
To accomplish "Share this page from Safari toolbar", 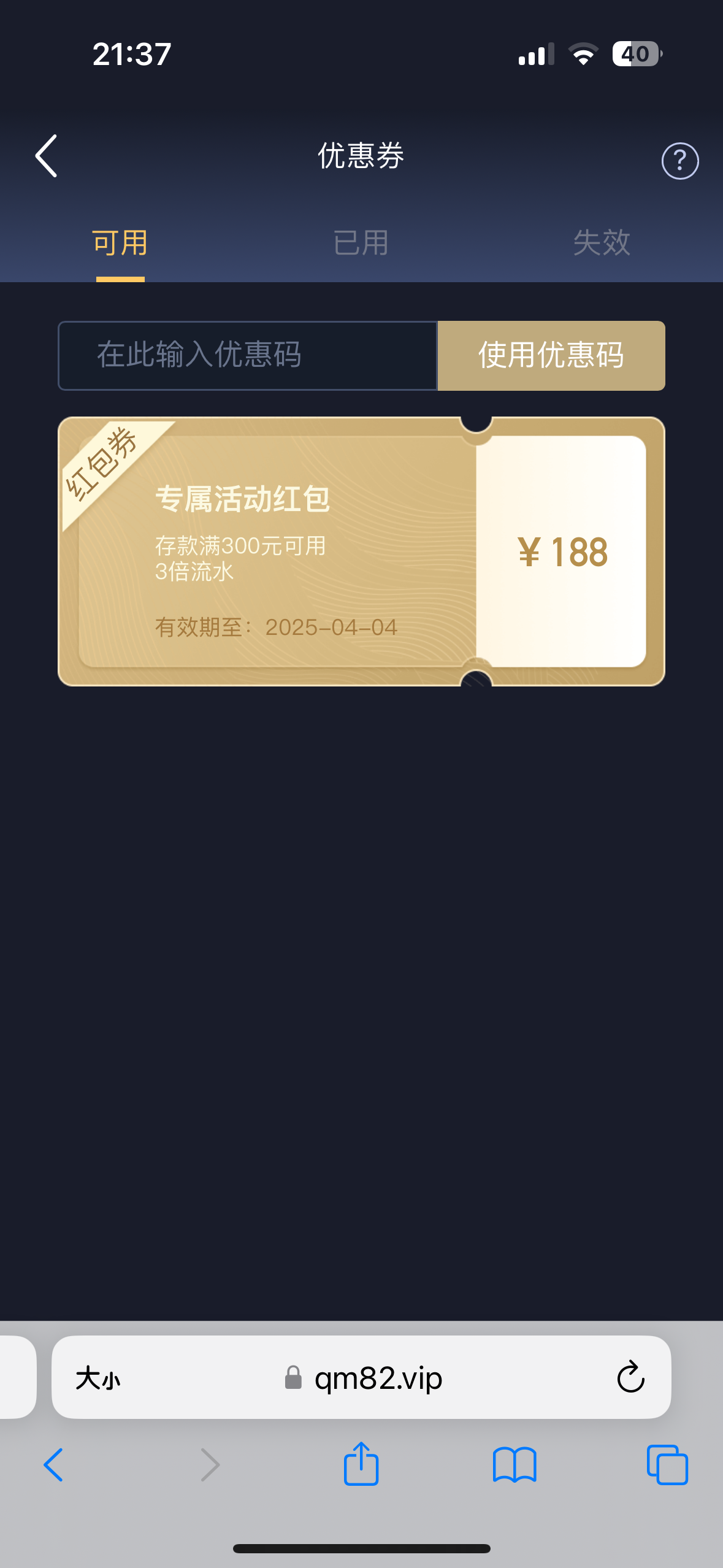I will 361,1464.
